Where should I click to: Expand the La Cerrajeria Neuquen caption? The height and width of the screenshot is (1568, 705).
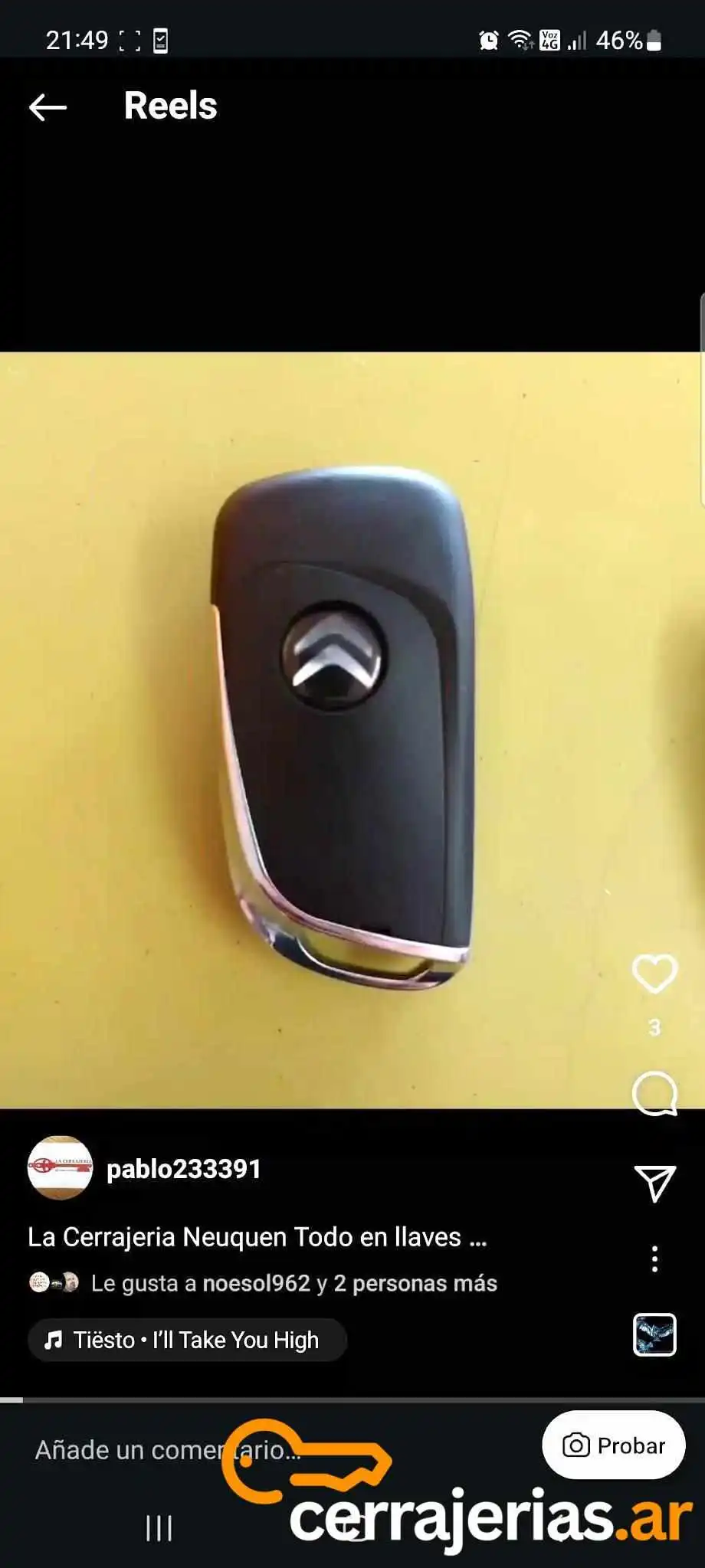coord(257,1237)
